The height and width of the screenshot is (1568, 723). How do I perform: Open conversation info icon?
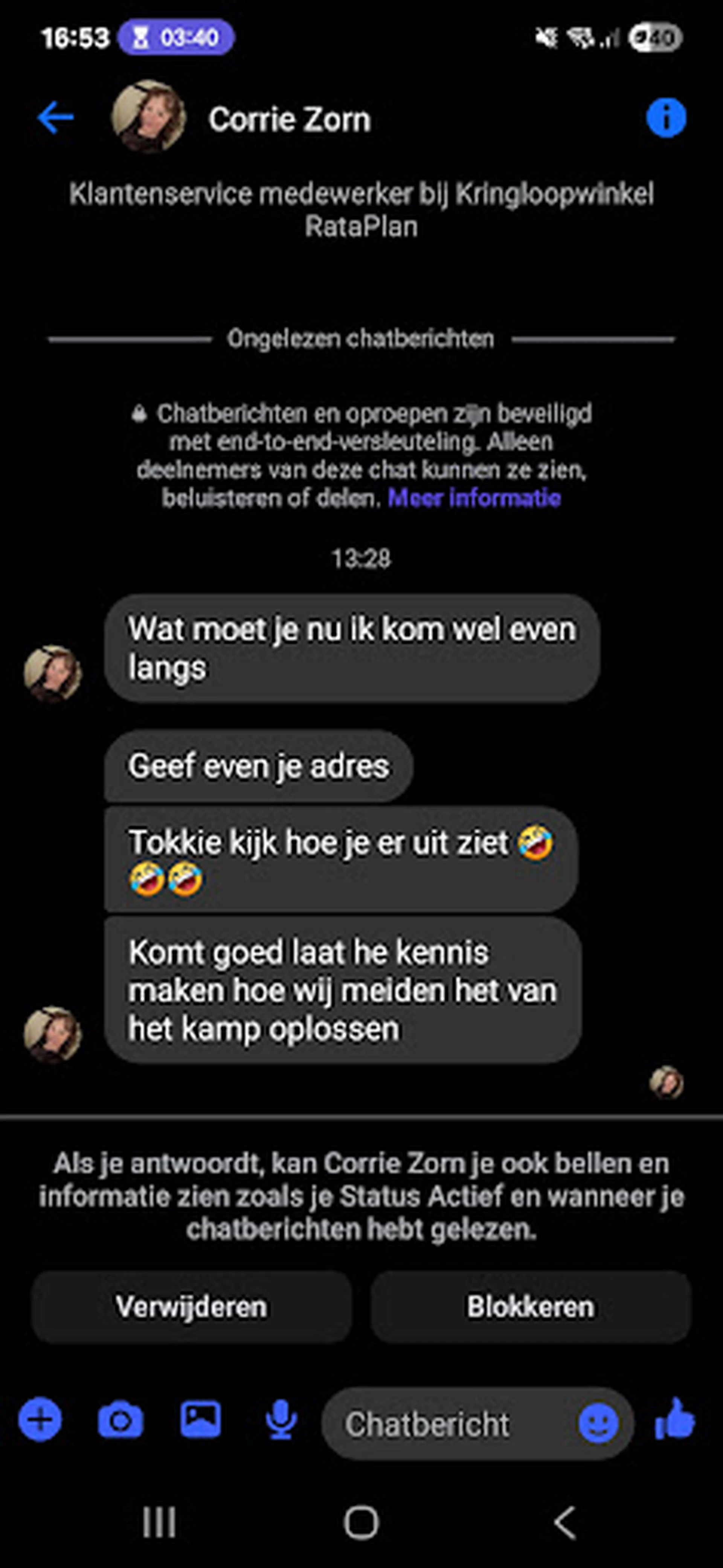(666, 117)
